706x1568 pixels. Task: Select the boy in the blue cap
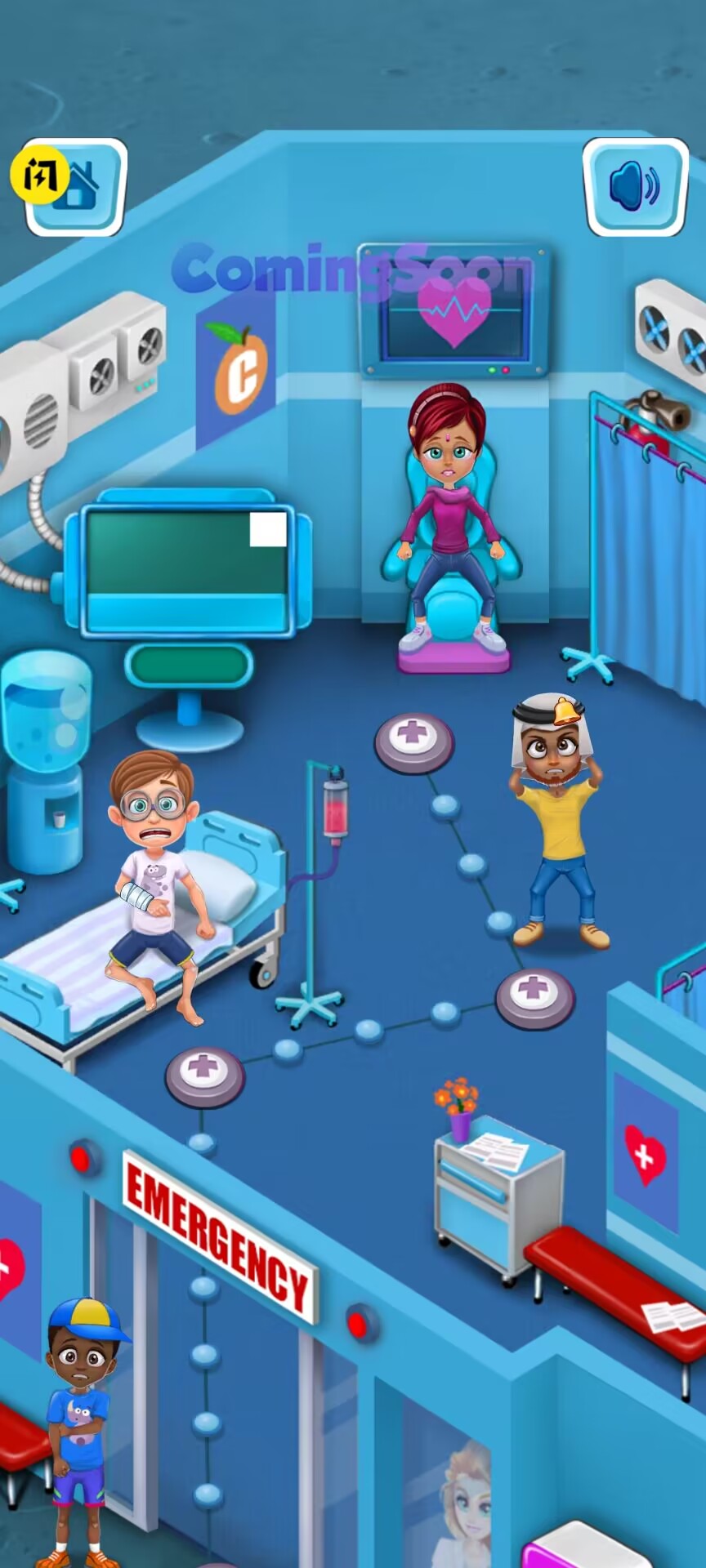tap(80, 1421)
